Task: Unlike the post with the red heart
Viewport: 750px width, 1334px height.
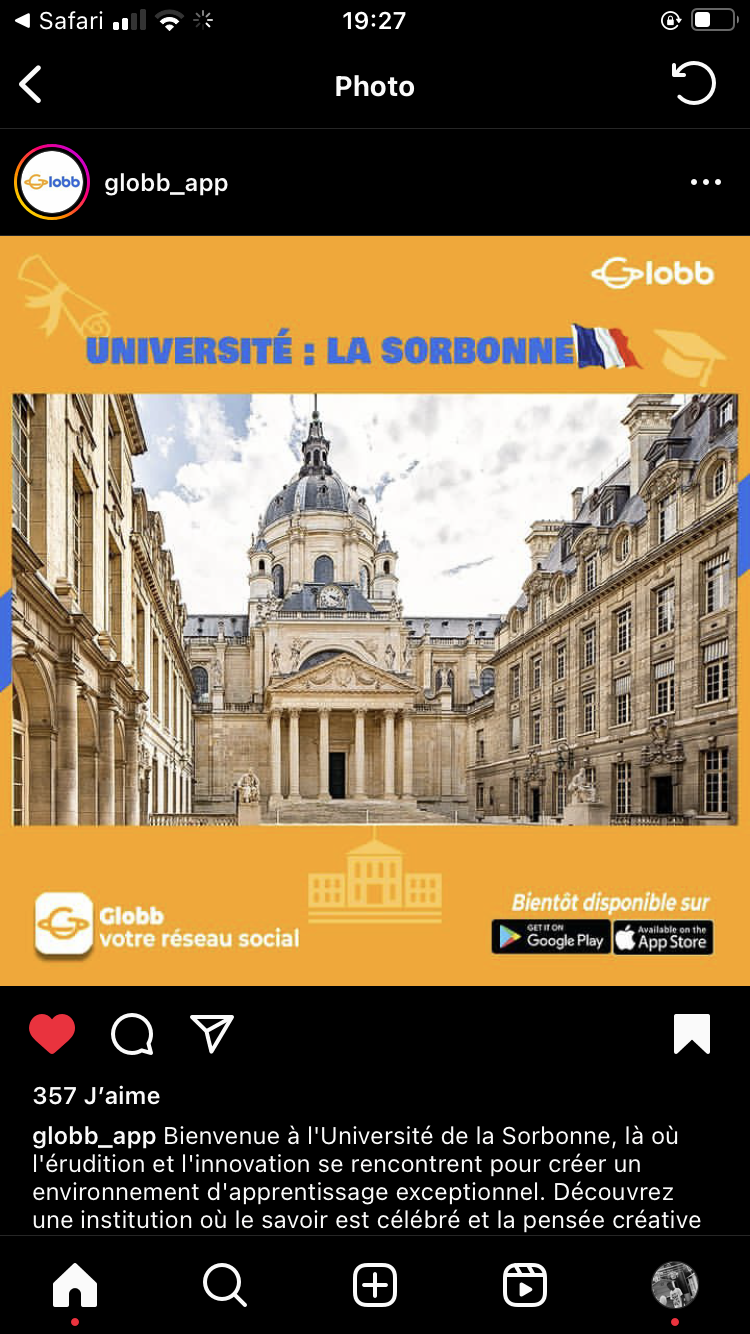Action: click(52, 1034)
